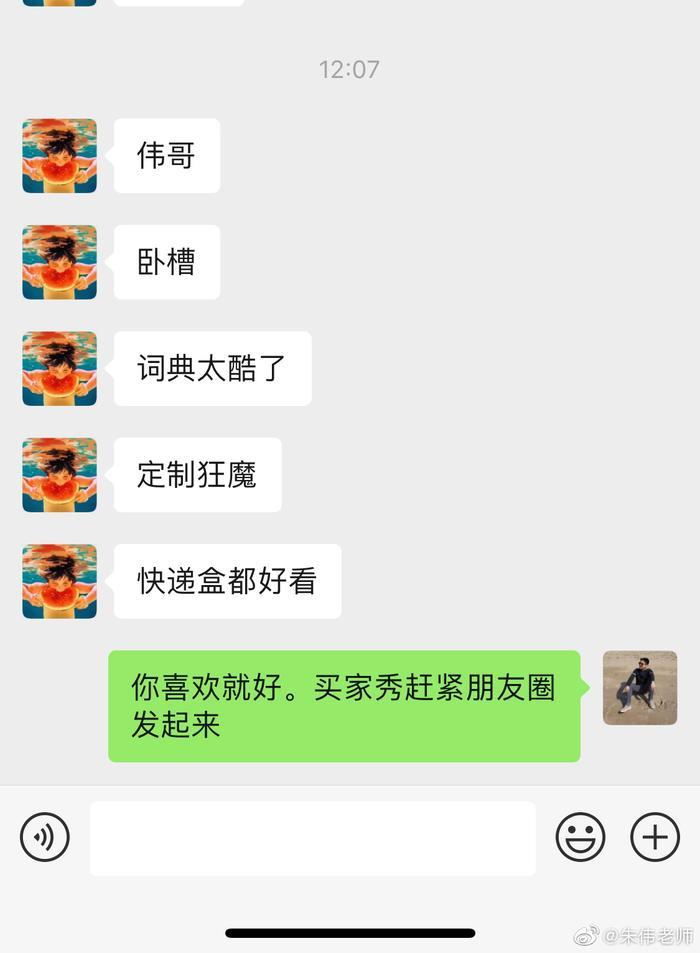This screenshot has width=700, height=953.
Task: View profile from avatar beside 词典太酷了
Action: 60,368
